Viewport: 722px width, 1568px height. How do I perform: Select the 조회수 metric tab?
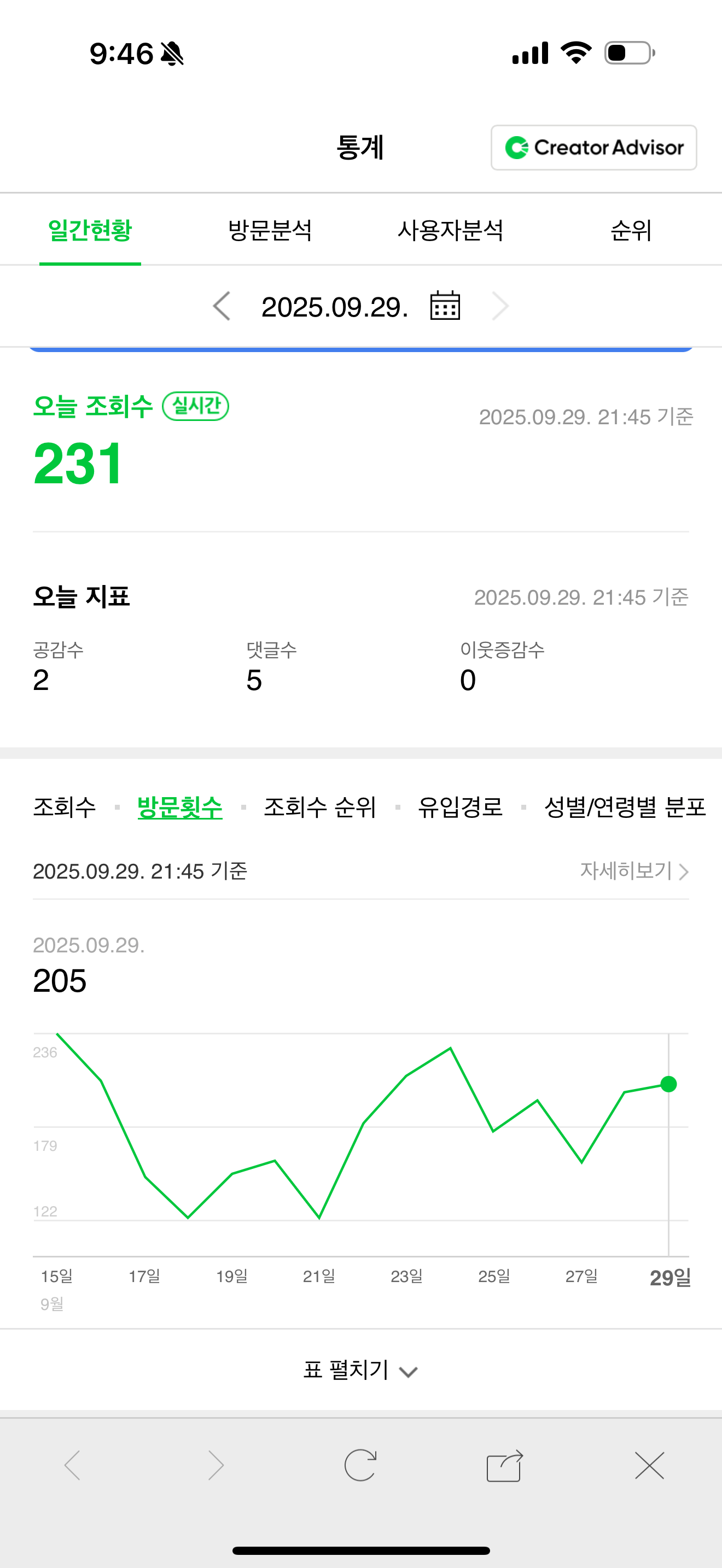pyautogui.click(x=65, y=808)
